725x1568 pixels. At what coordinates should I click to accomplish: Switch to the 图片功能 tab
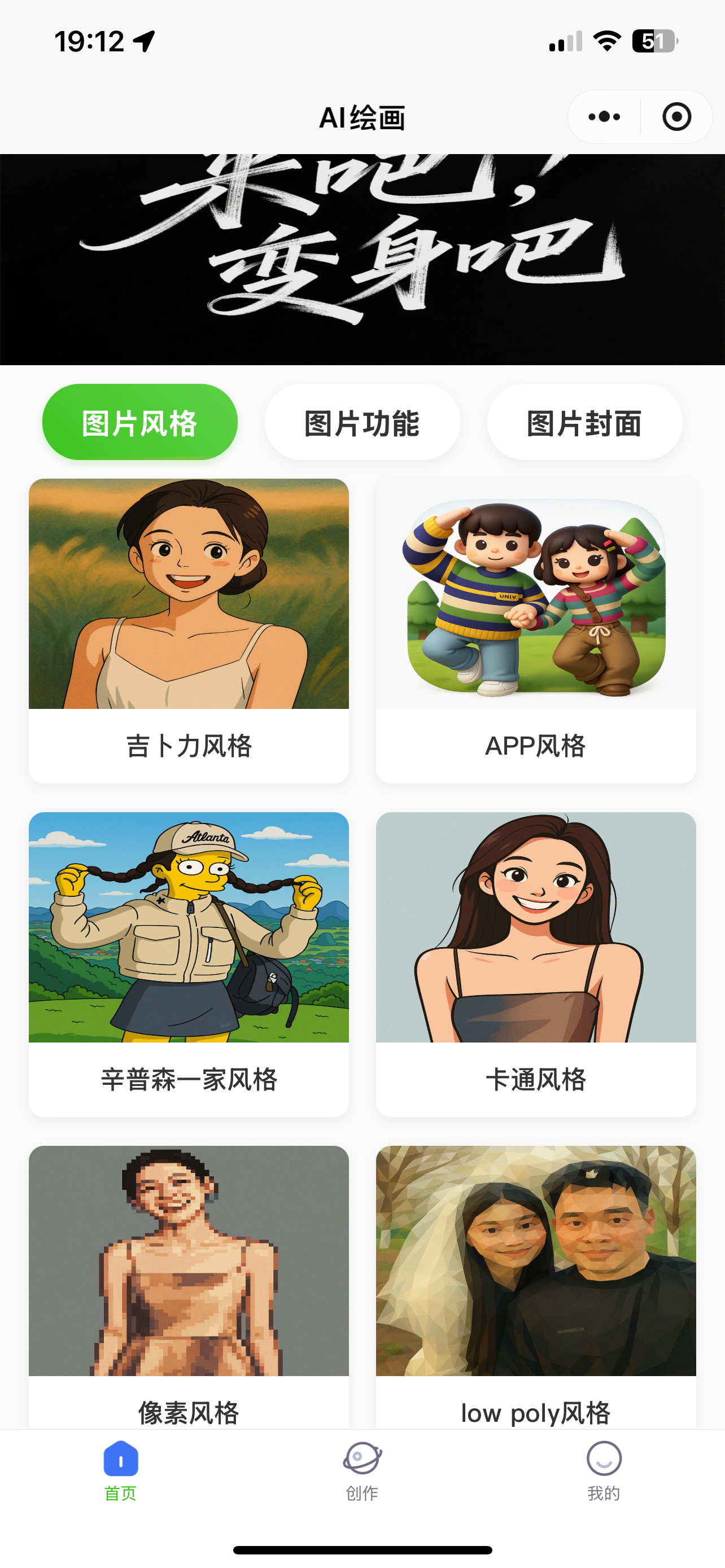tap(362, 422)
